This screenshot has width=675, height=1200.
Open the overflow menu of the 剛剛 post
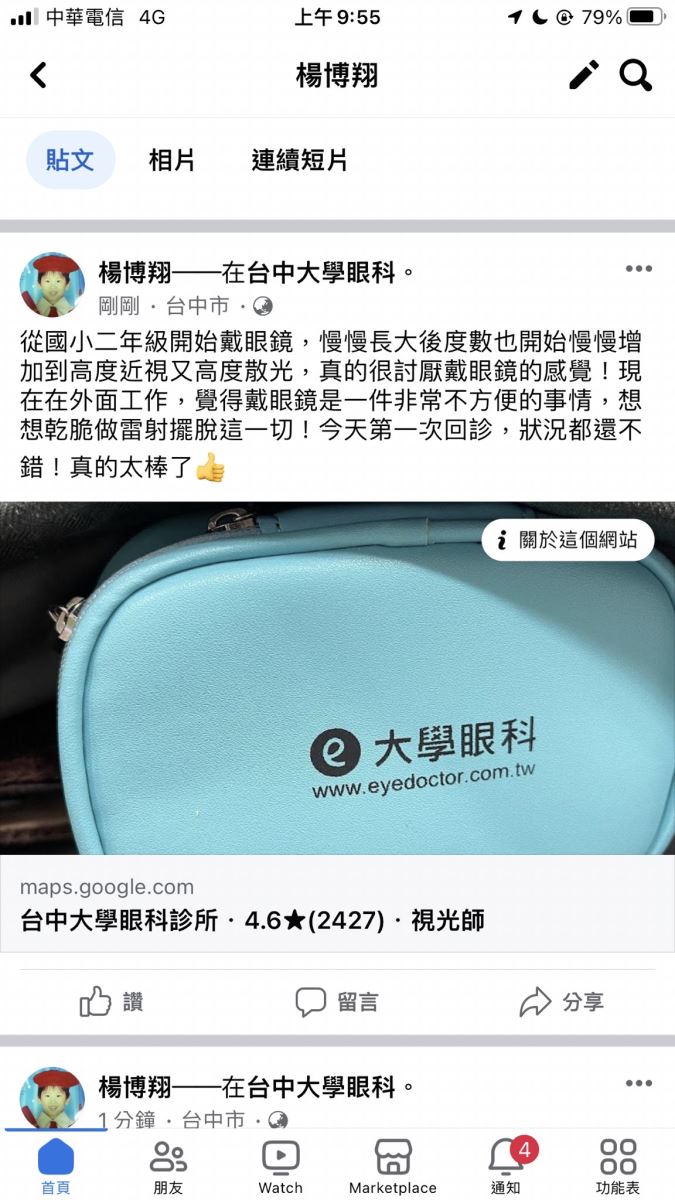pos(638,269)
